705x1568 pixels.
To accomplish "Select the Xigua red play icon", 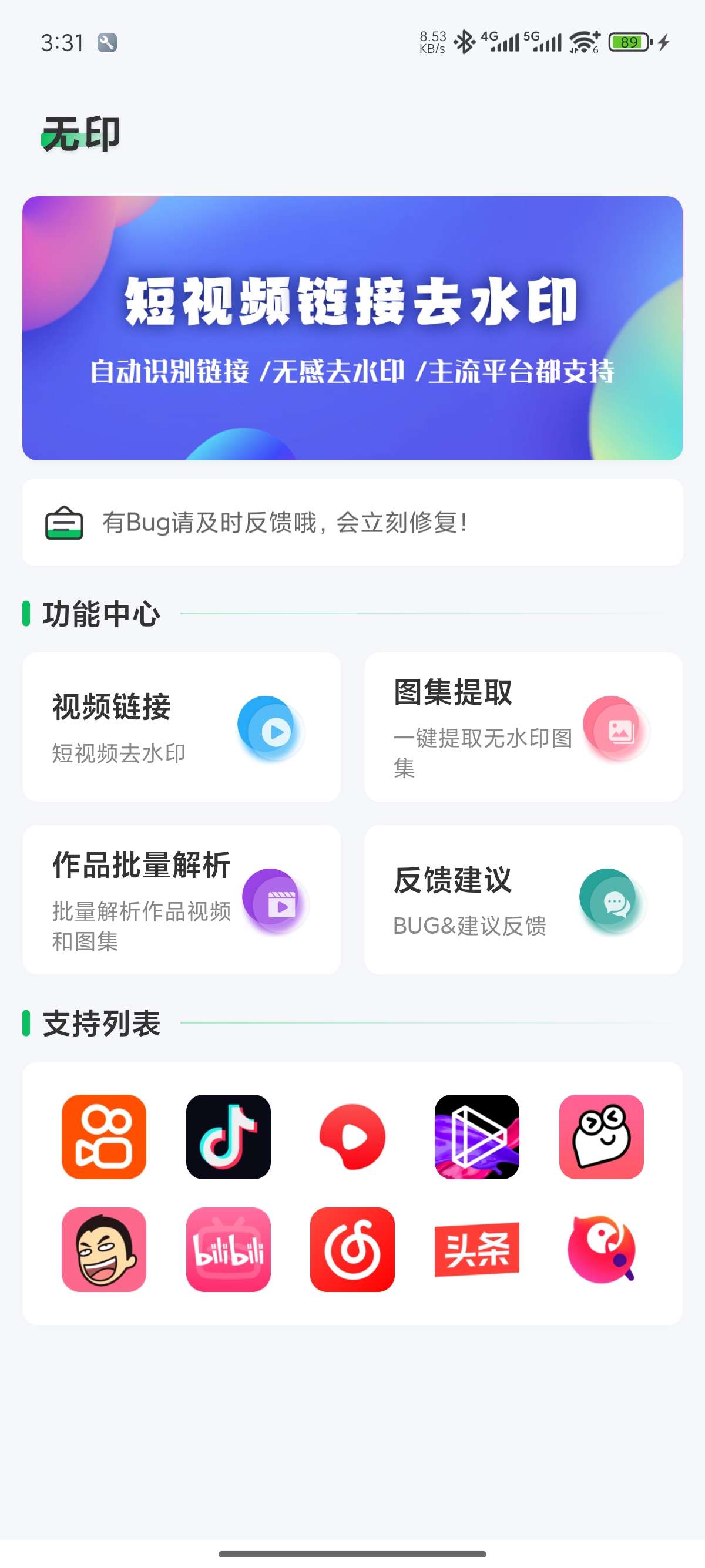I will click(352, 1136).
